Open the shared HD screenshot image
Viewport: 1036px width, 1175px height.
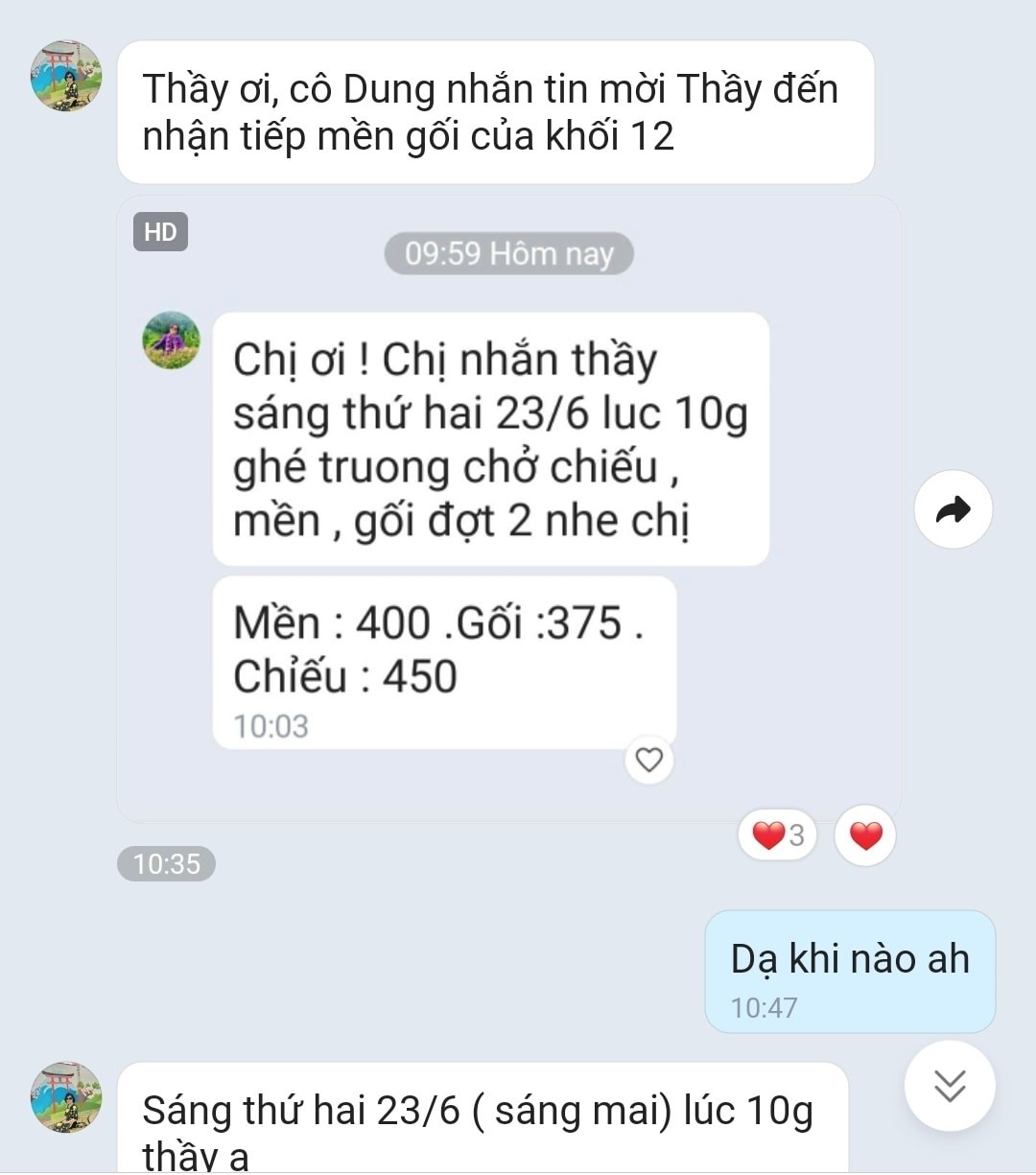[508, 508]
